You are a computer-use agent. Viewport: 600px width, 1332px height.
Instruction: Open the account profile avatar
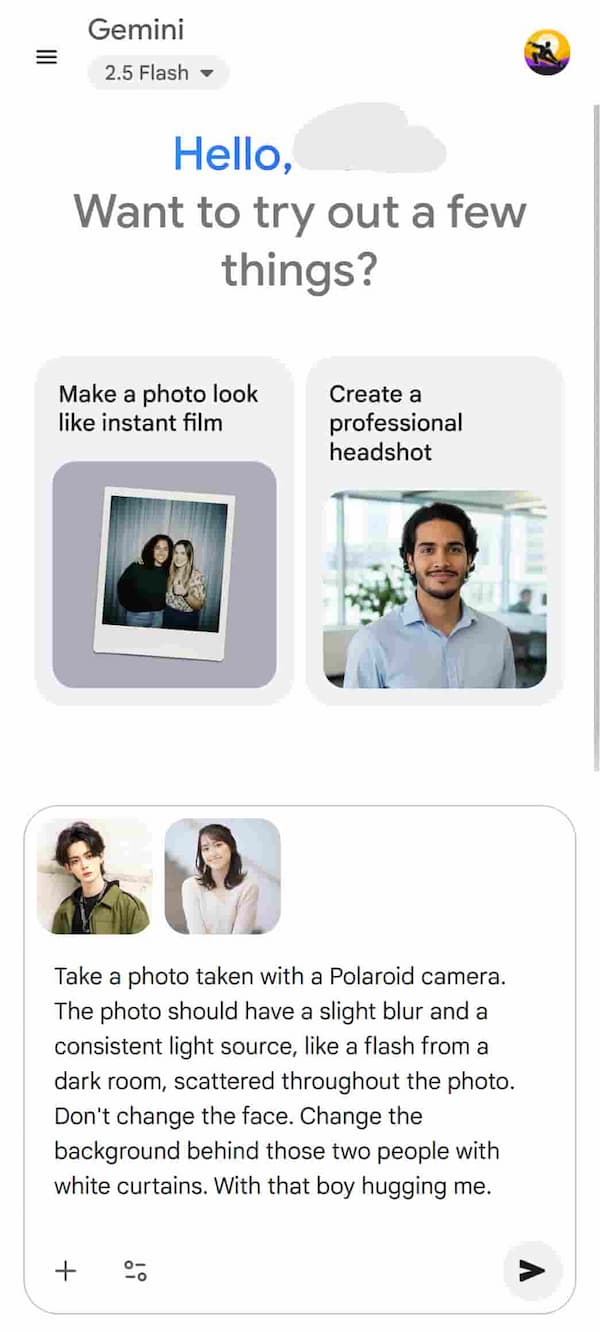pos(547,52)
